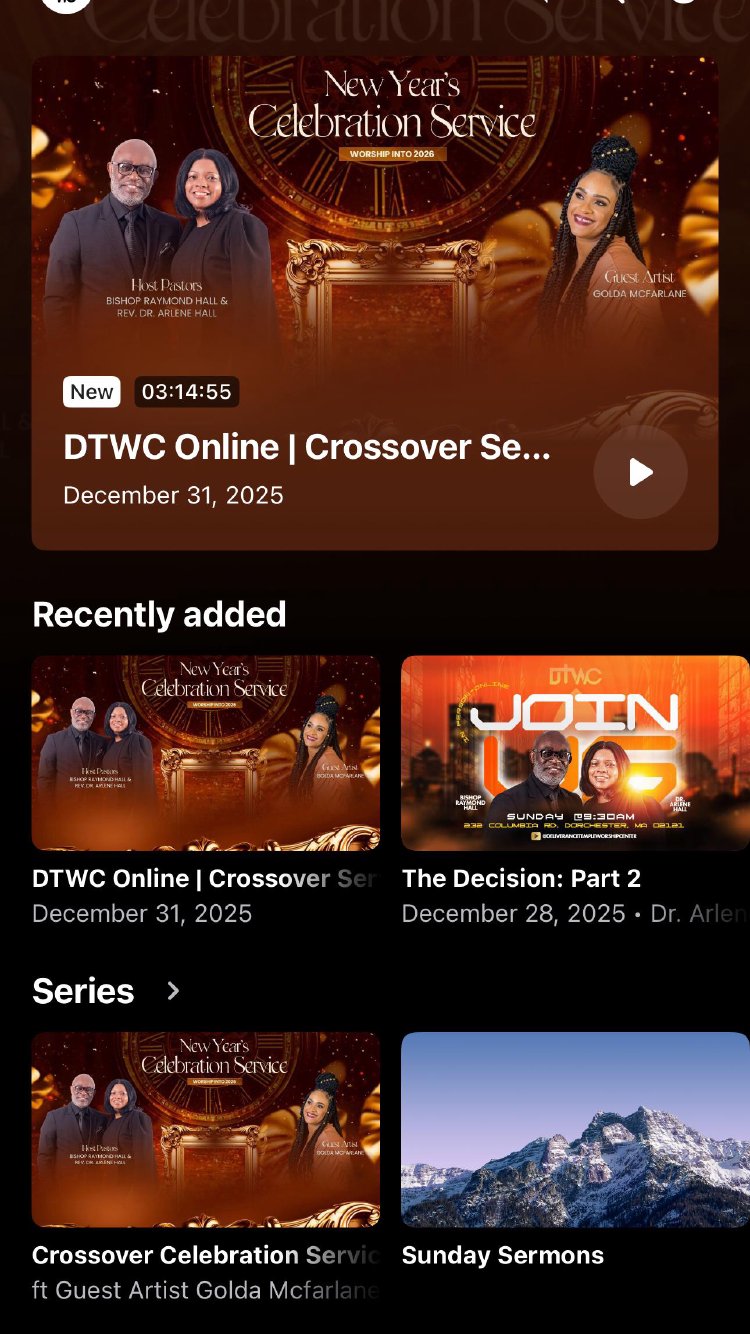The width and height of the screenshot is (750, 1334).
Task: Expand the Series section via its chevron
Action: click(173, 991)
